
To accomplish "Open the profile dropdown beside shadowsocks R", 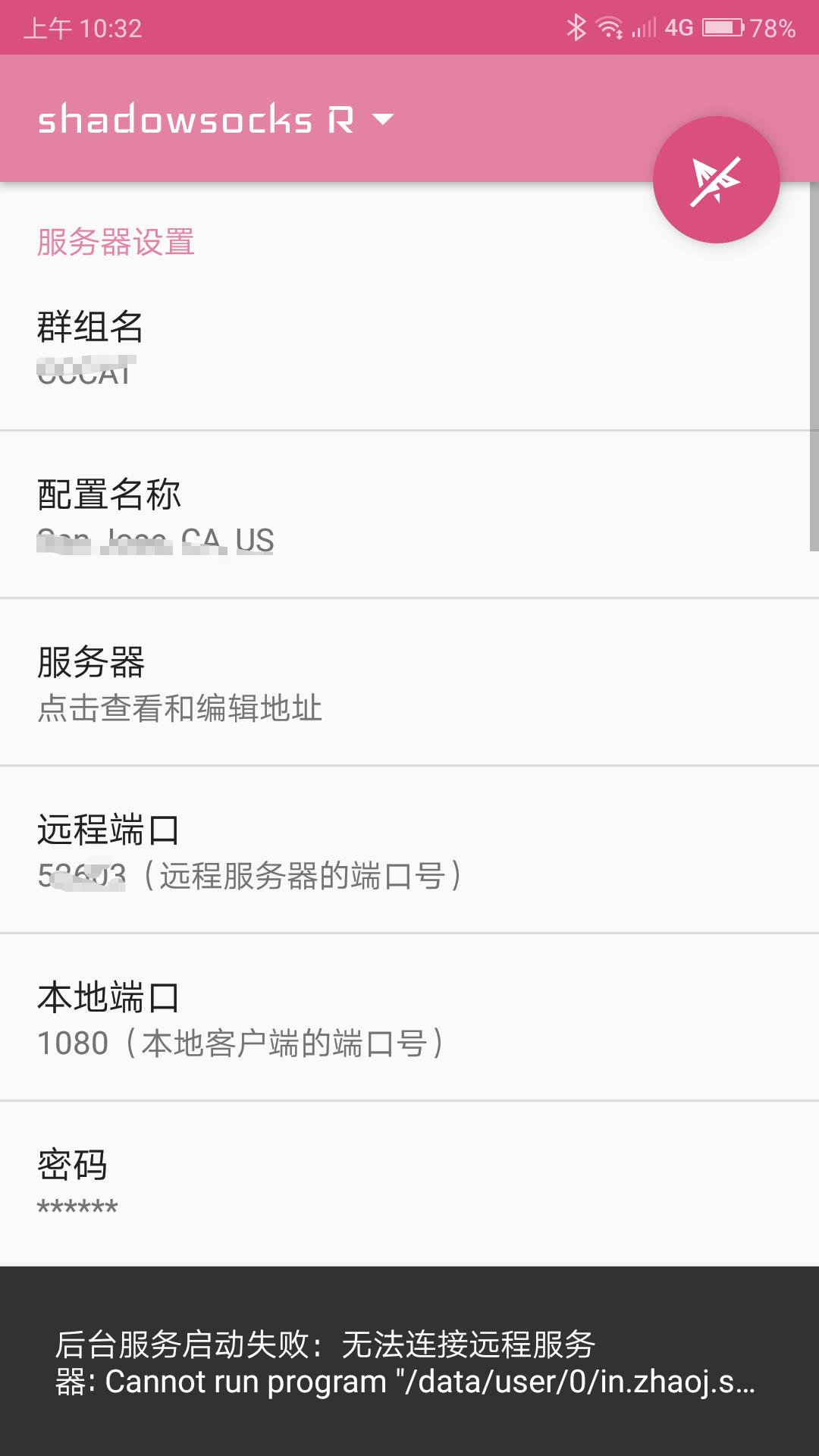I will coord(383,120).
